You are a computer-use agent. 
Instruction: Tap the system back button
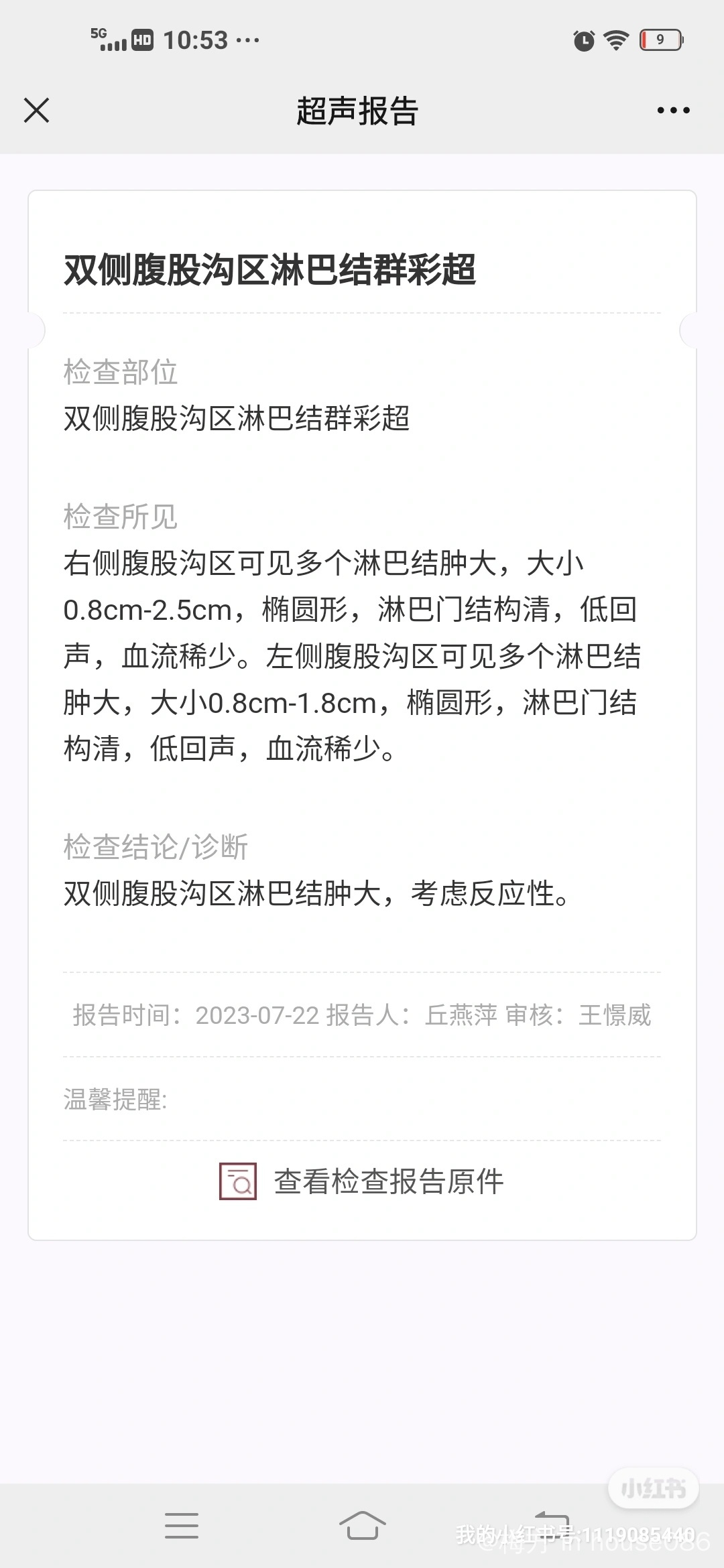[x=551, y=1524]
